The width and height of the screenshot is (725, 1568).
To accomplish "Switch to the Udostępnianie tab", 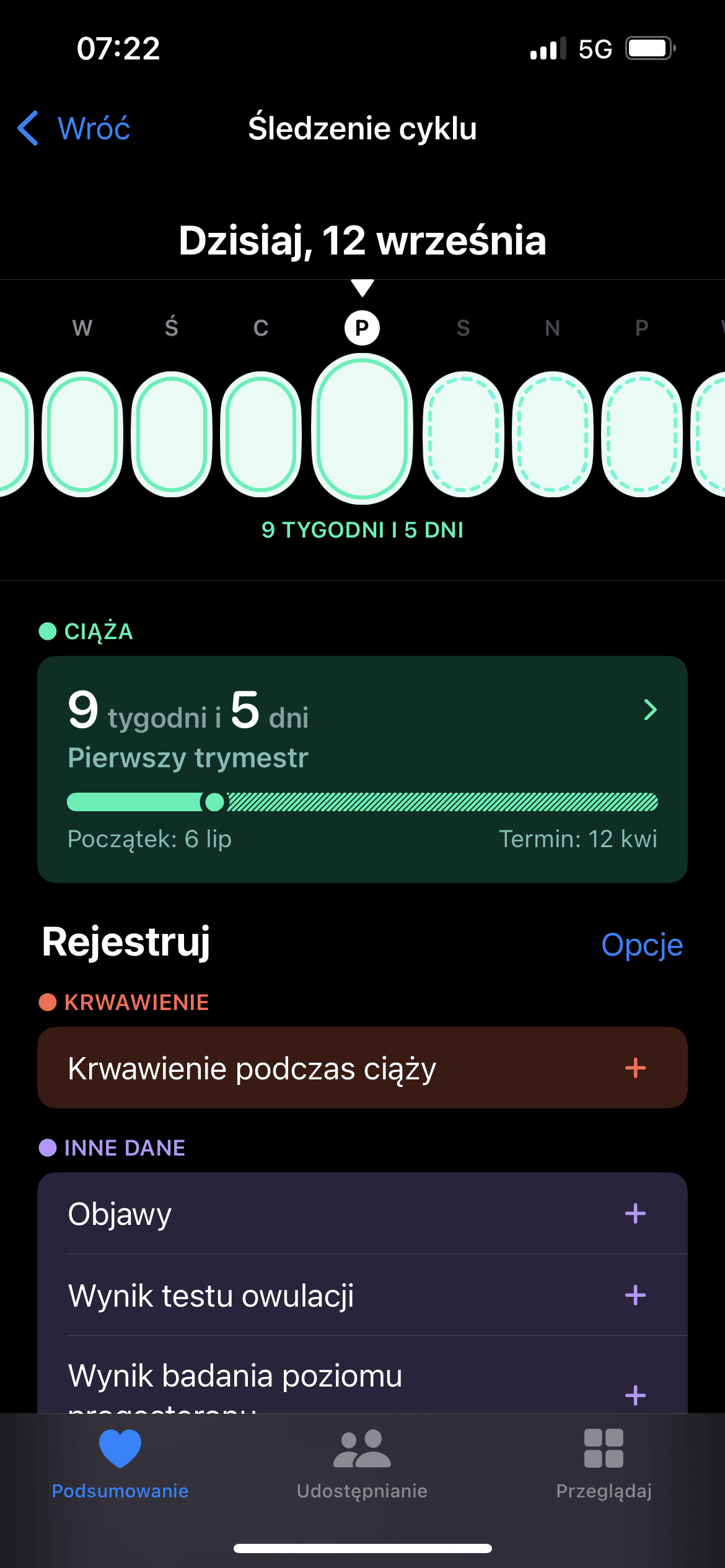I will [362, 1464].
